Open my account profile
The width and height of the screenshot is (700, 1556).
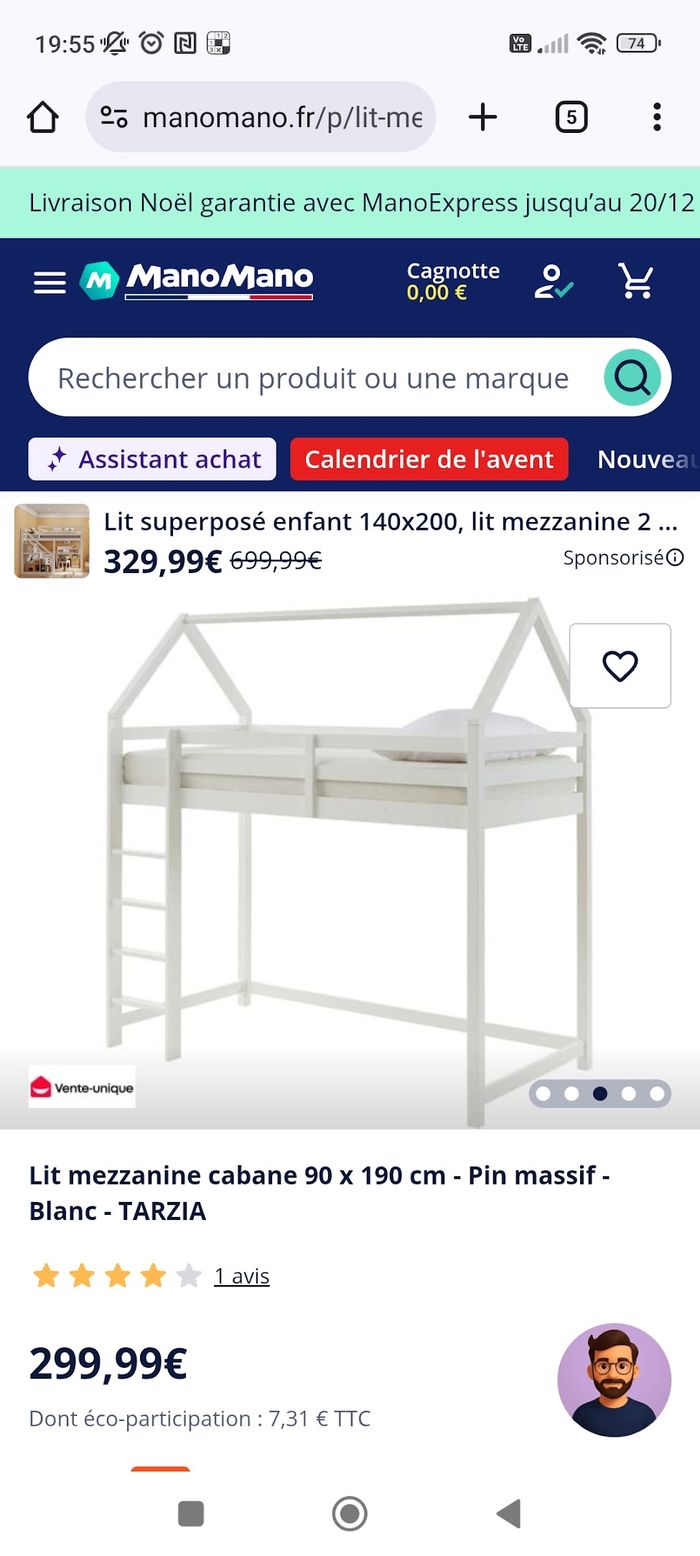[552, 281]
